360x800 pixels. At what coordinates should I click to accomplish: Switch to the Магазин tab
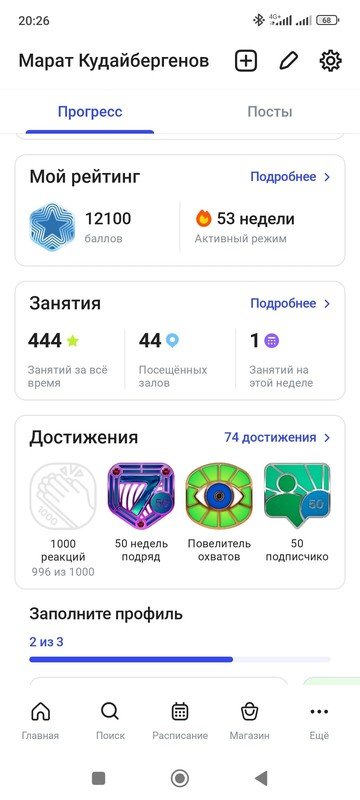coord(249,720)
